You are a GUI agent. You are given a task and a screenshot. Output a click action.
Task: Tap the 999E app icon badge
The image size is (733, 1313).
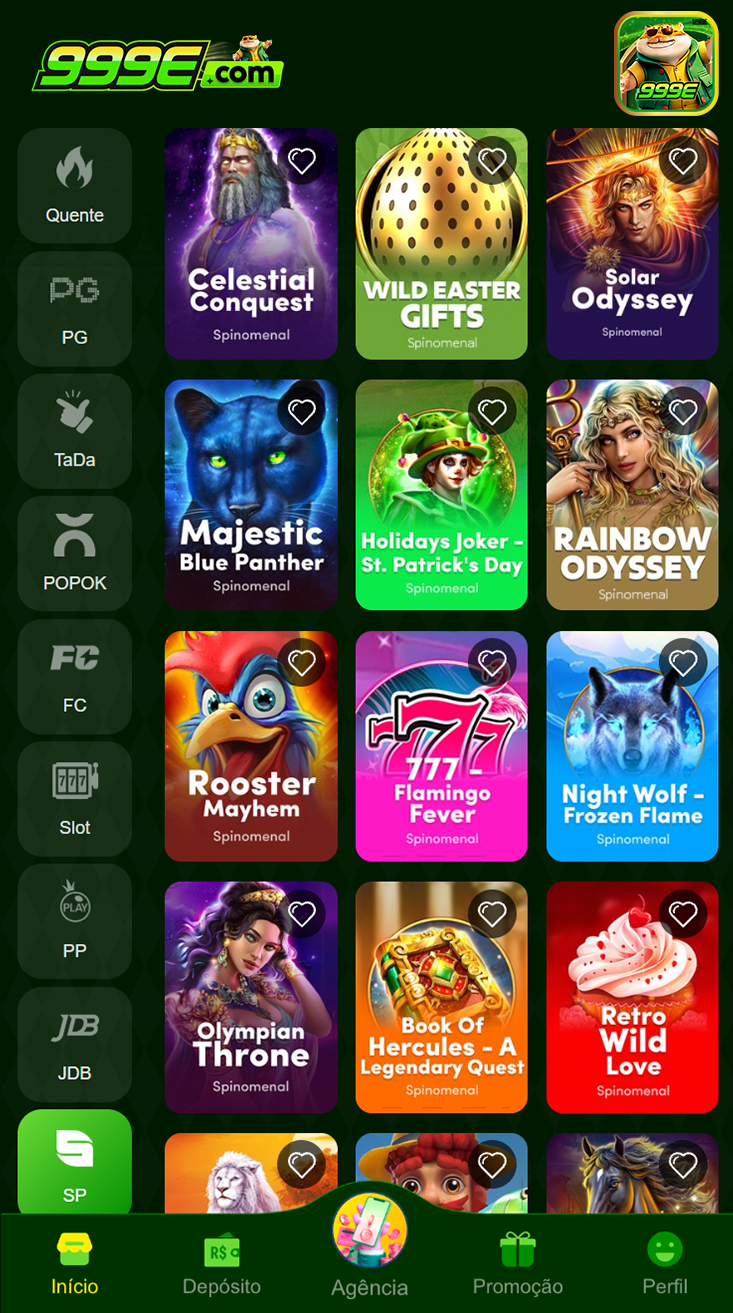click(666, 64)
